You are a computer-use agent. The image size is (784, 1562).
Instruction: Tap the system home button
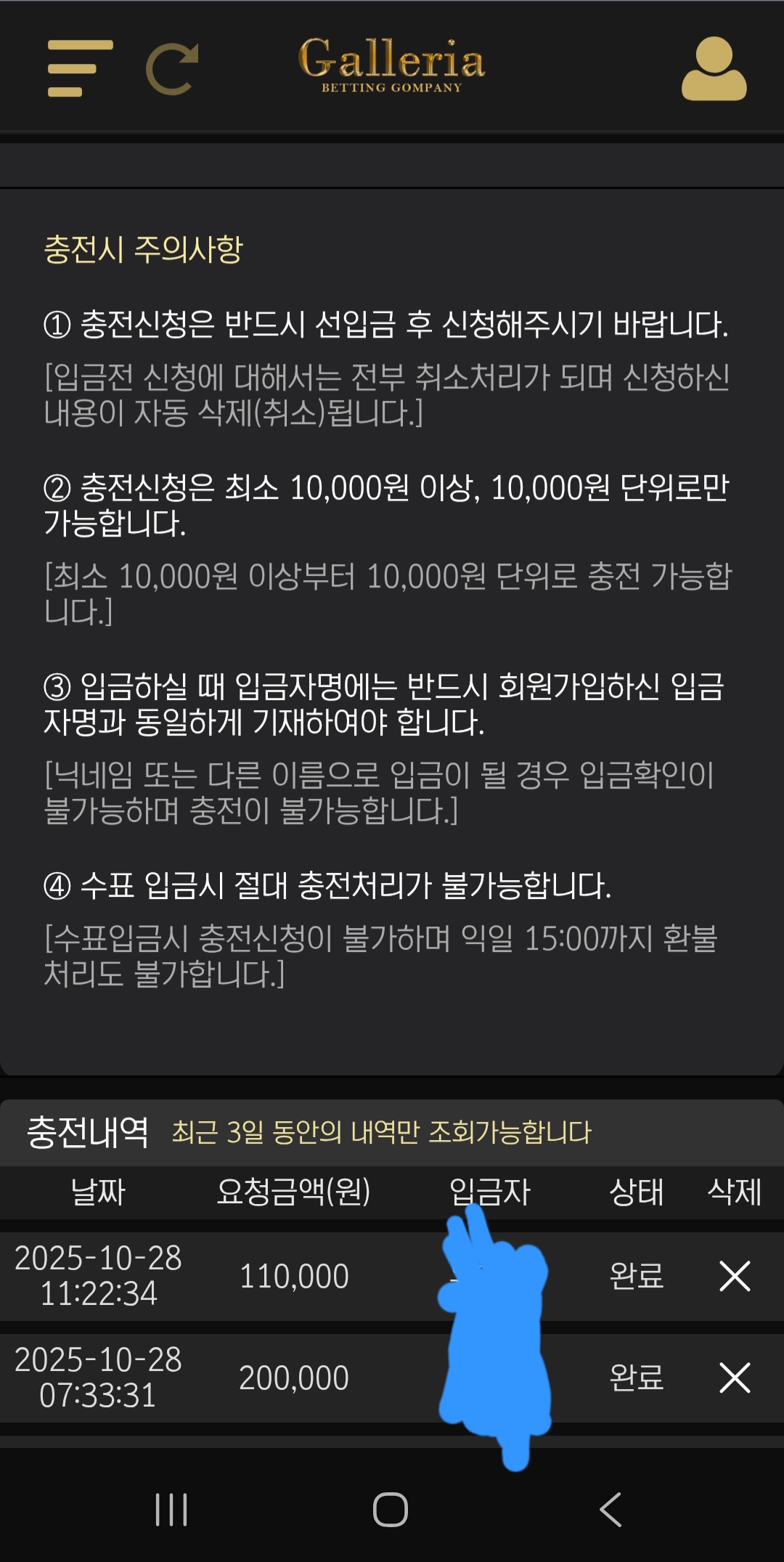[391, 1510]
